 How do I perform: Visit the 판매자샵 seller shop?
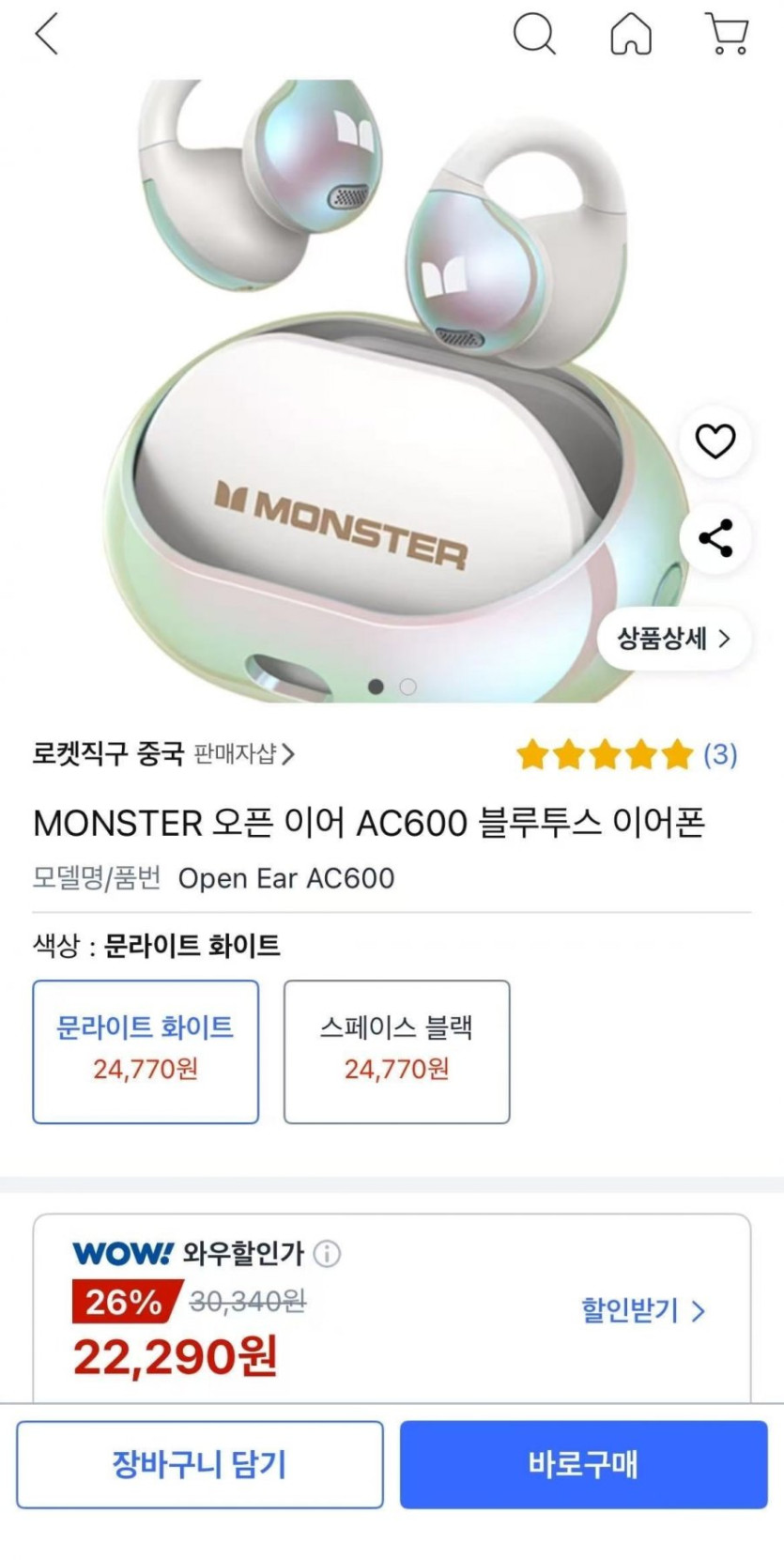243,754
